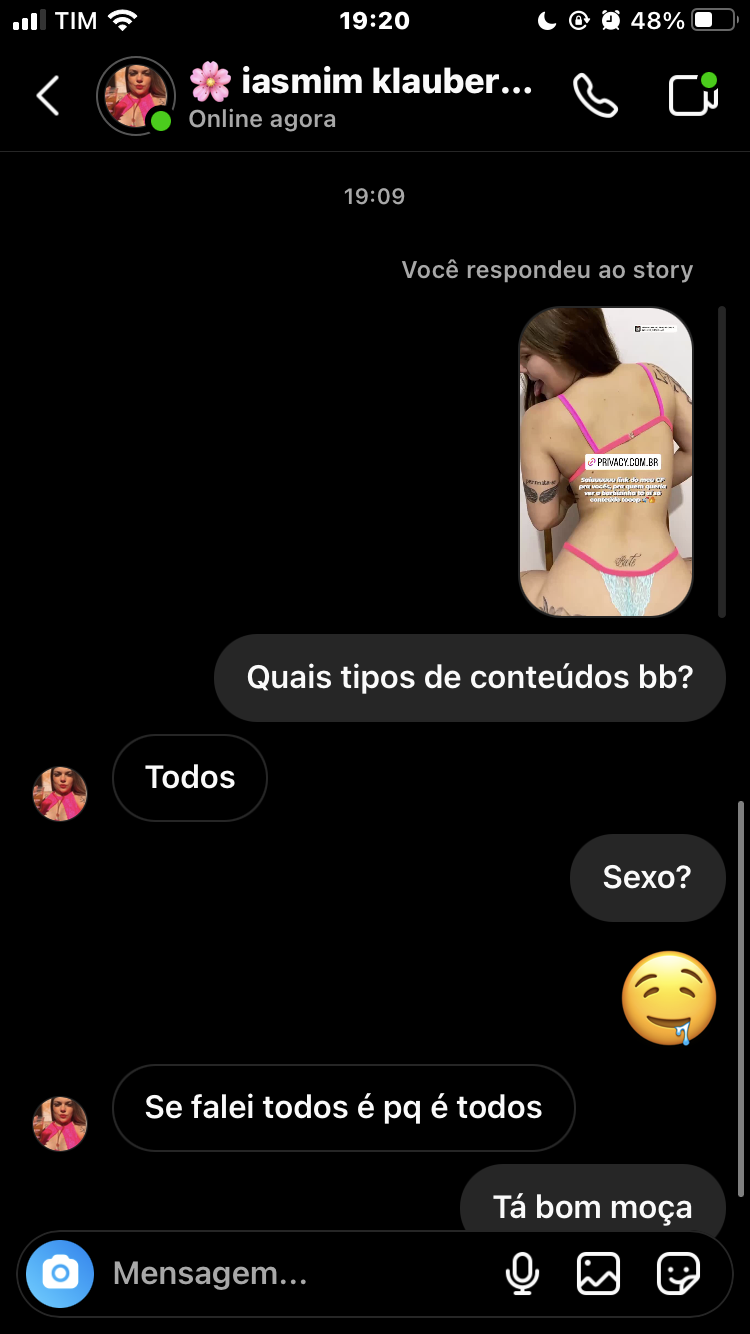The width and height of the screenshot is (750, 1334).
Task: Open the sticker picker
Action: coord(678,1273)
